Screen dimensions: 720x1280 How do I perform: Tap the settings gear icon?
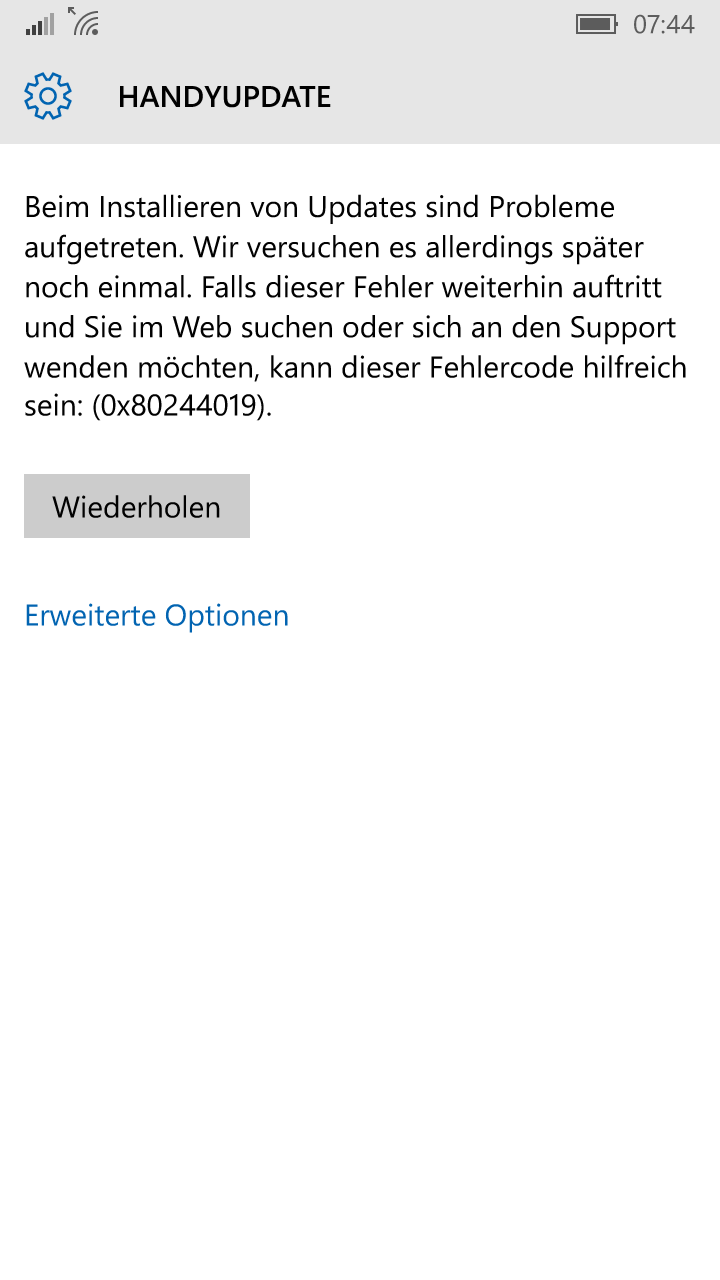click(48, 96)
